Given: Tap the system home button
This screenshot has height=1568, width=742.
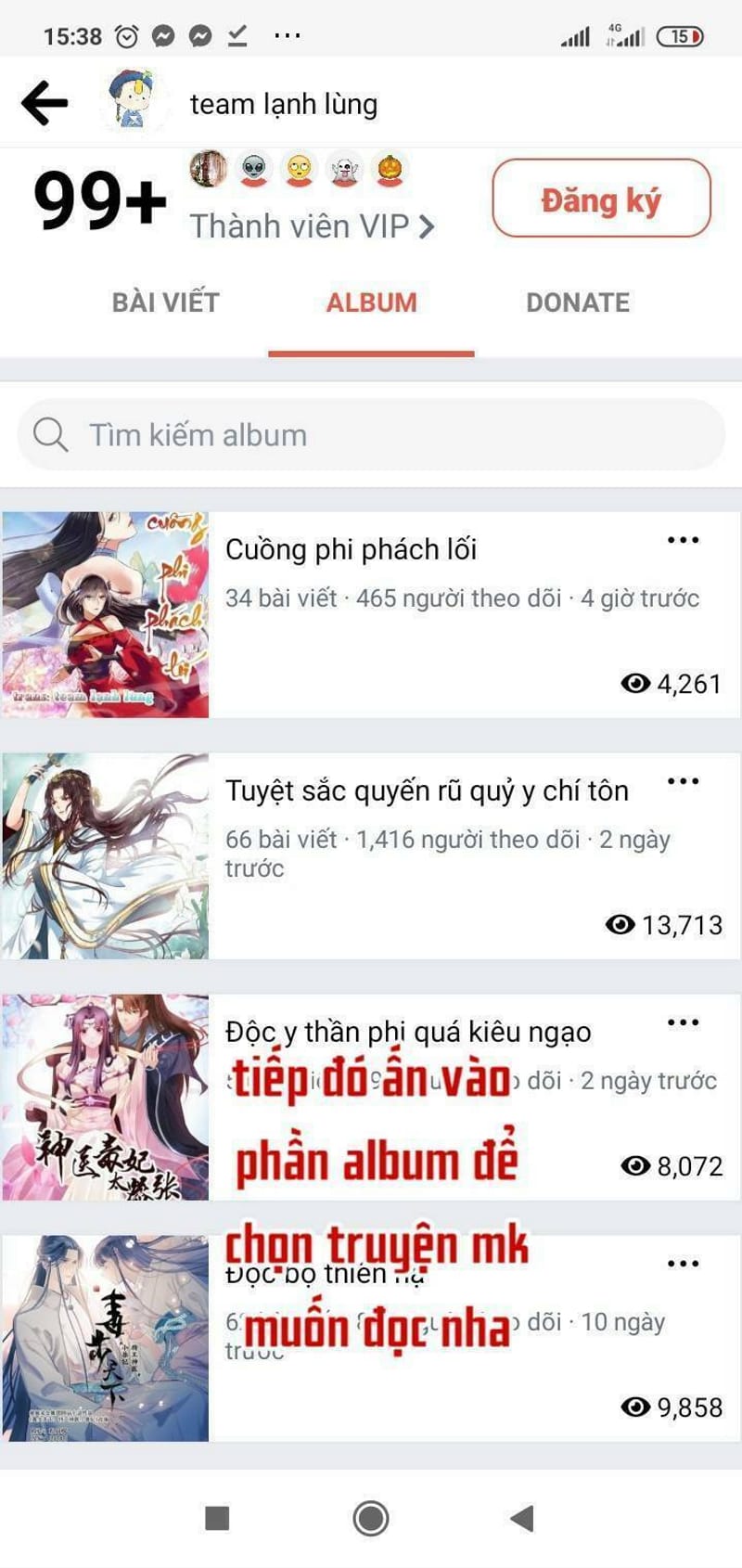Looking at the screenshot, I should click(371, 1518).
